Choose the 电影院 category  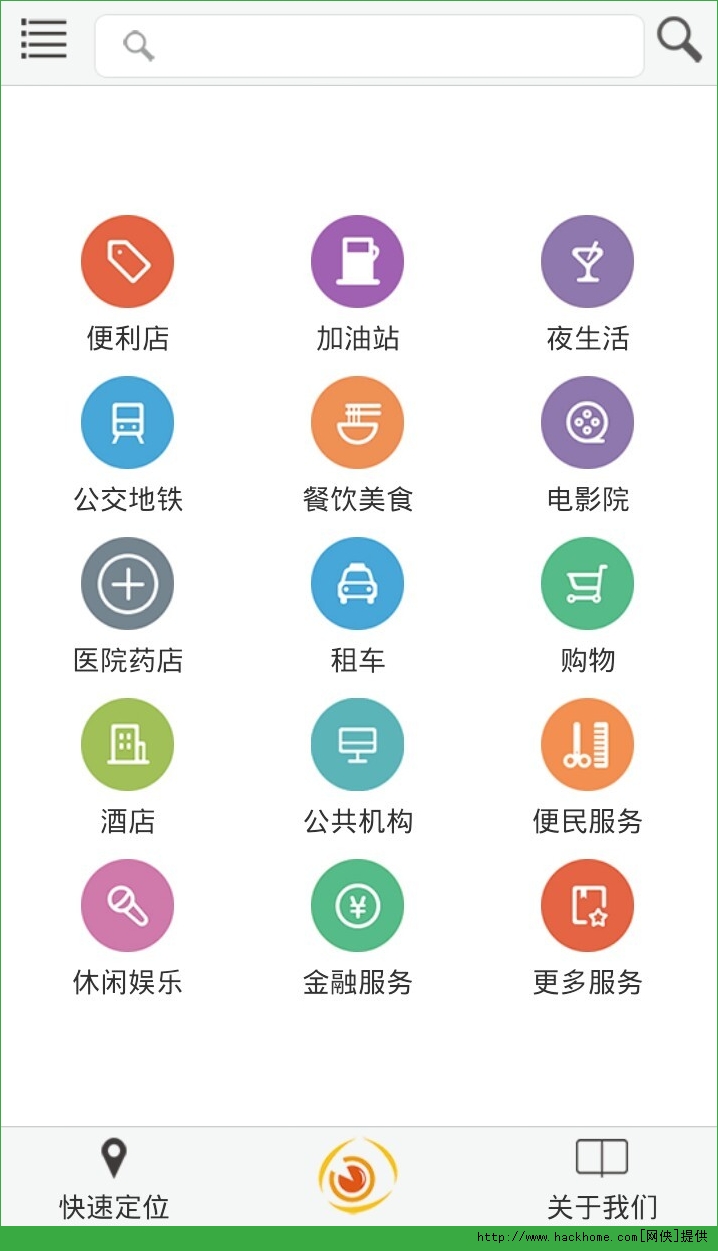[x=587, y=423]
